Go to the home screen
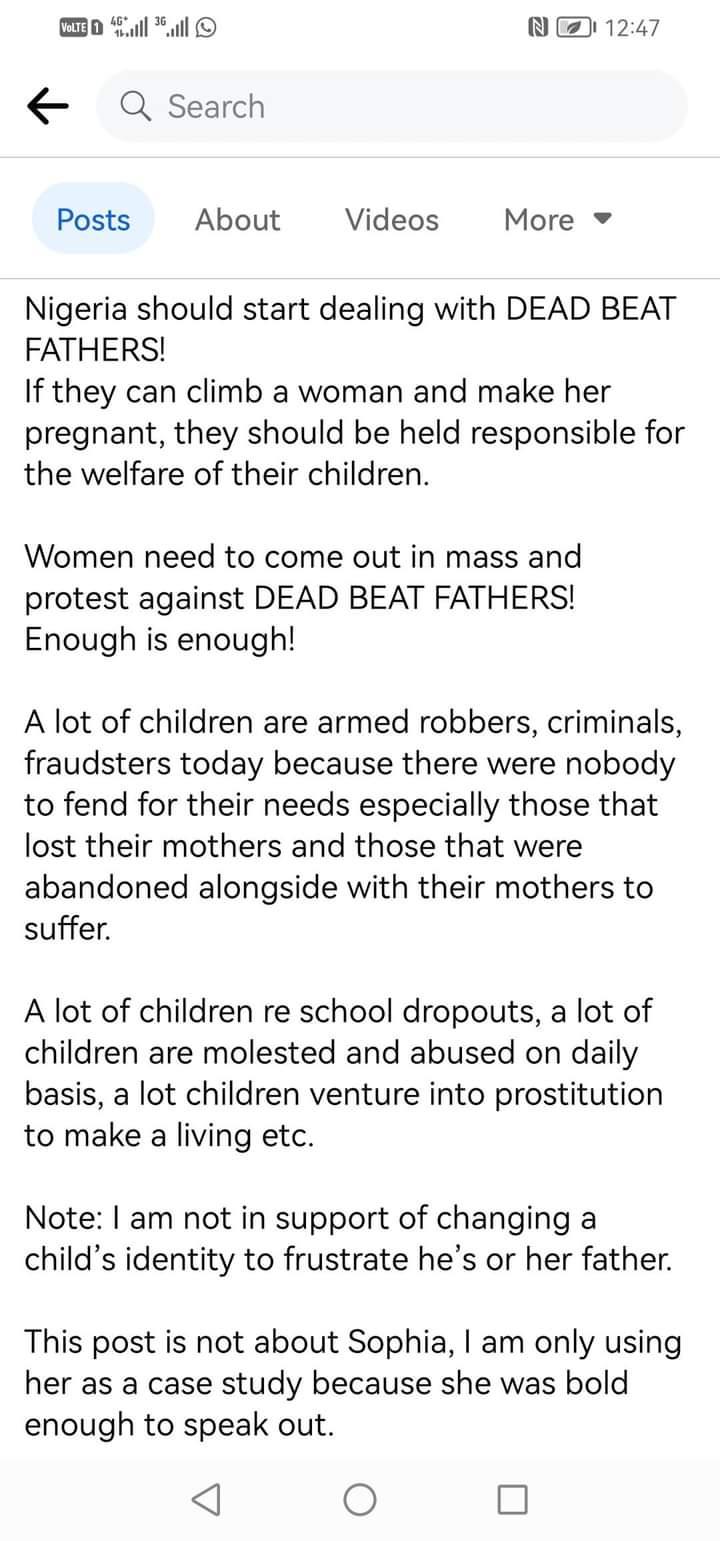 (360, 1498)
